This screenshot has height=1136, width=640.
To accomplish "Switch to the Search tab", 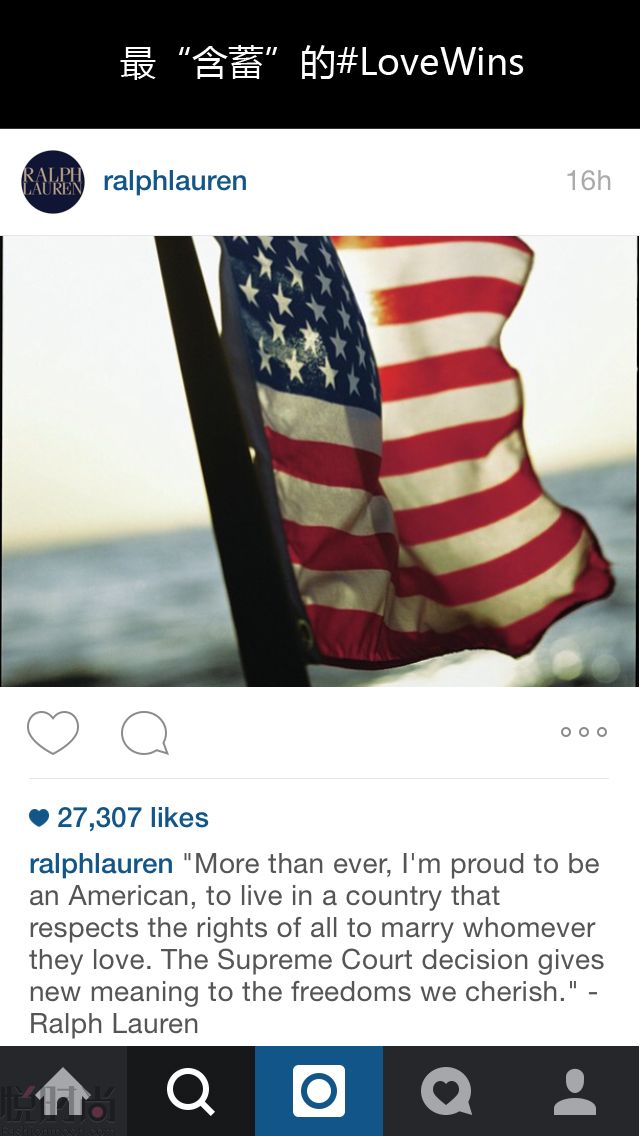I will pos(191,1091).
